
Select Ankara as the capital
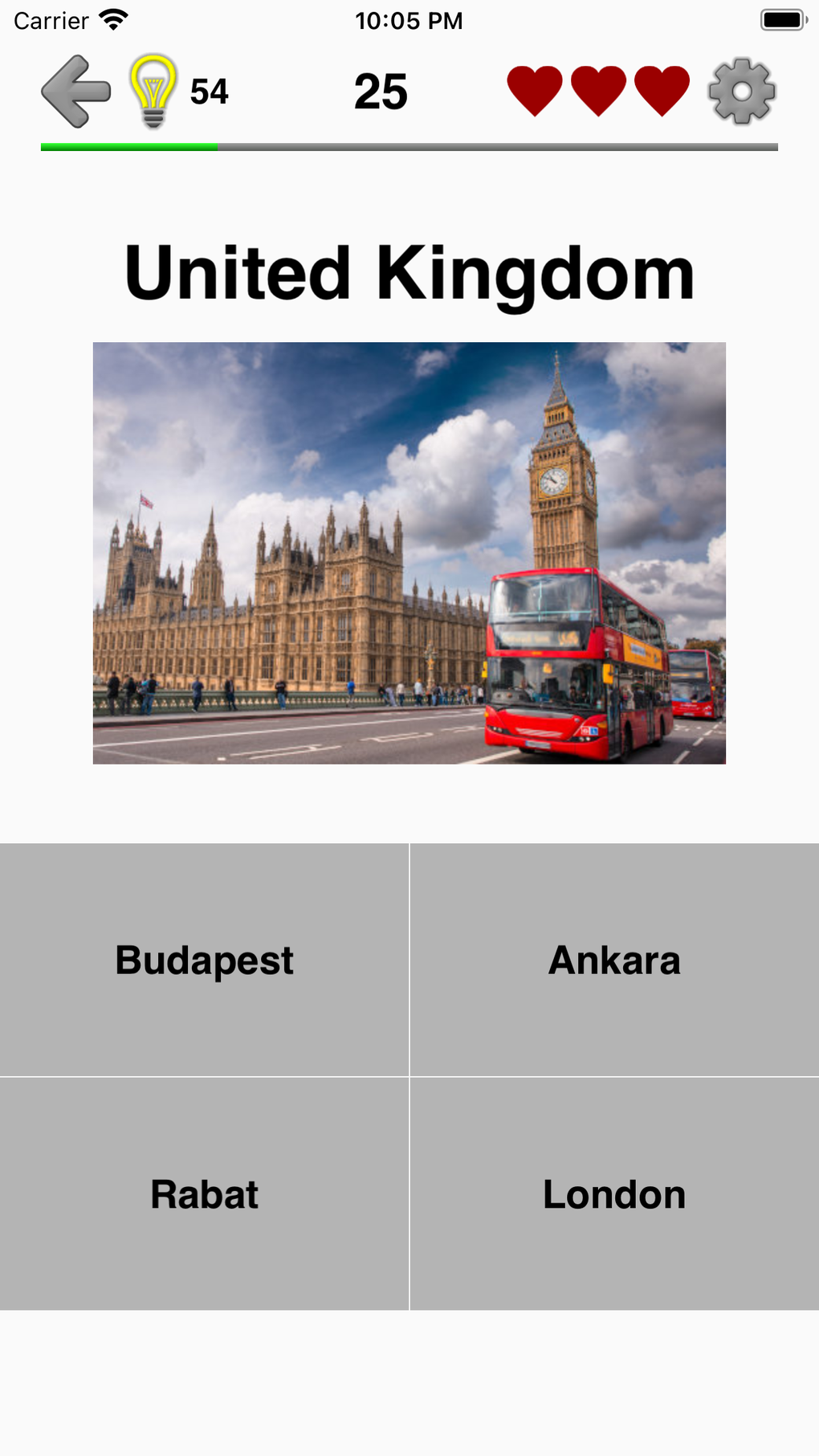point(614,960)
